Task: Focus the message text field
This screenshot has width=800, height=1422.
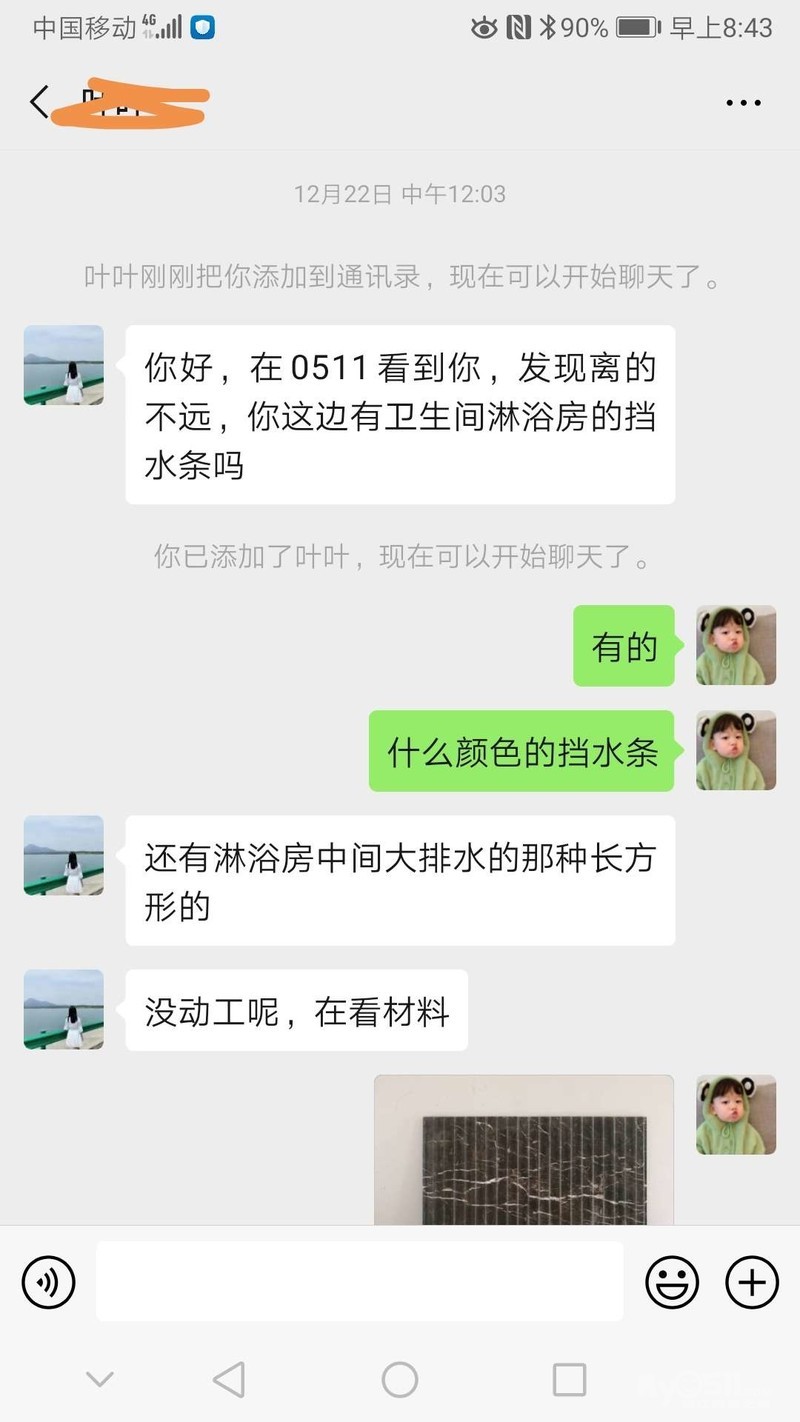Action: tap(359, 1281)
